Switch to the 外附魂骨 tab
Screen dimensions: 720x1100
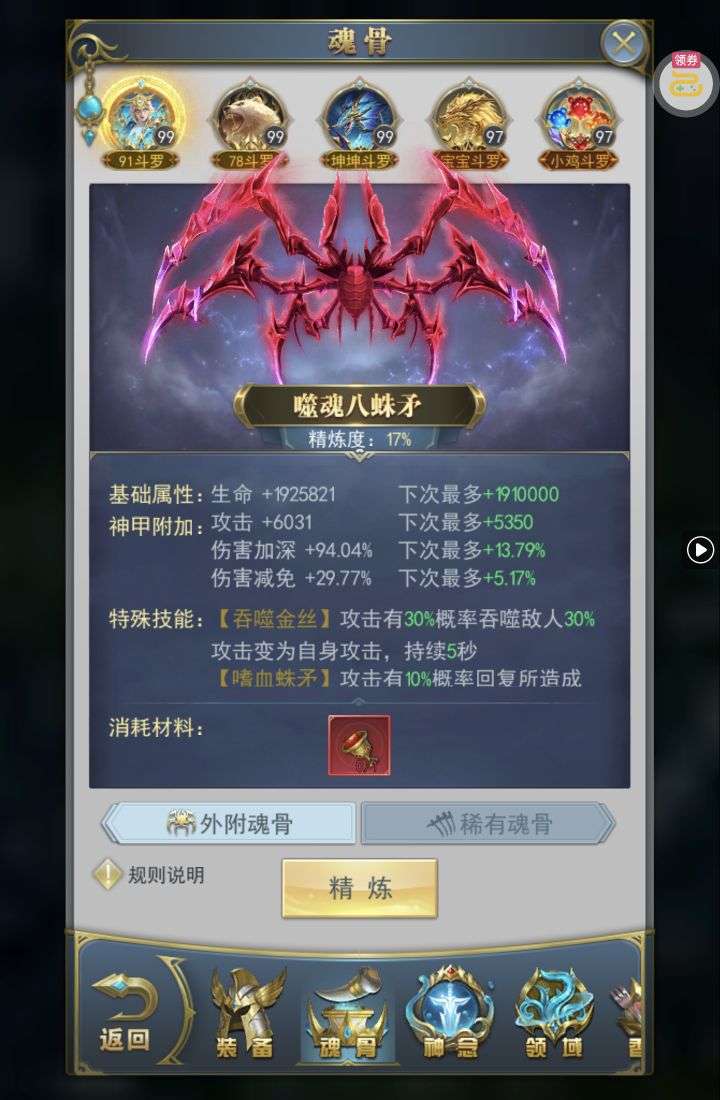tap(230, 824)
